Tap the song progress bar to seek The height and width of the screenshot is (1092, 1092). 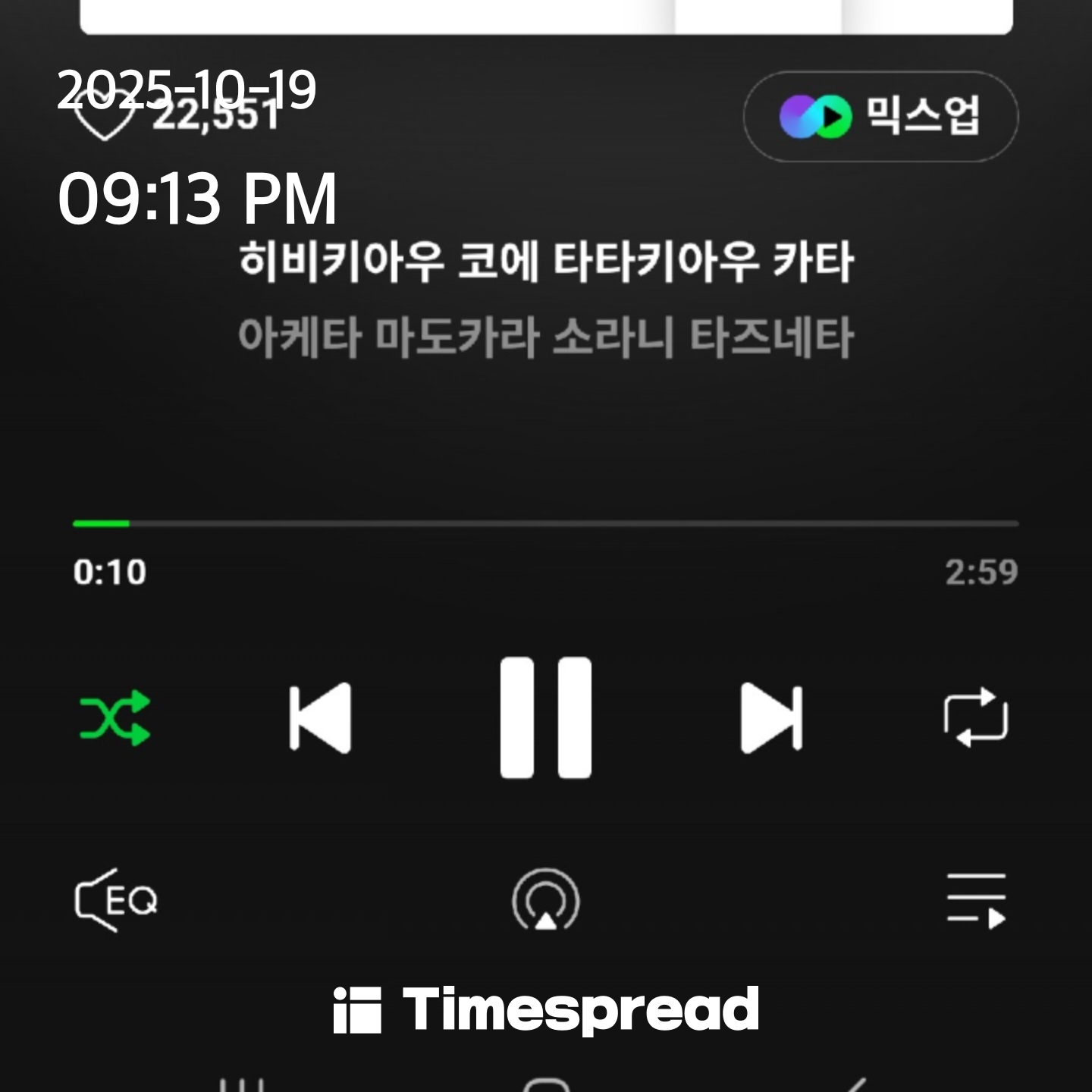pyautogui.click(x=545, y=523)
